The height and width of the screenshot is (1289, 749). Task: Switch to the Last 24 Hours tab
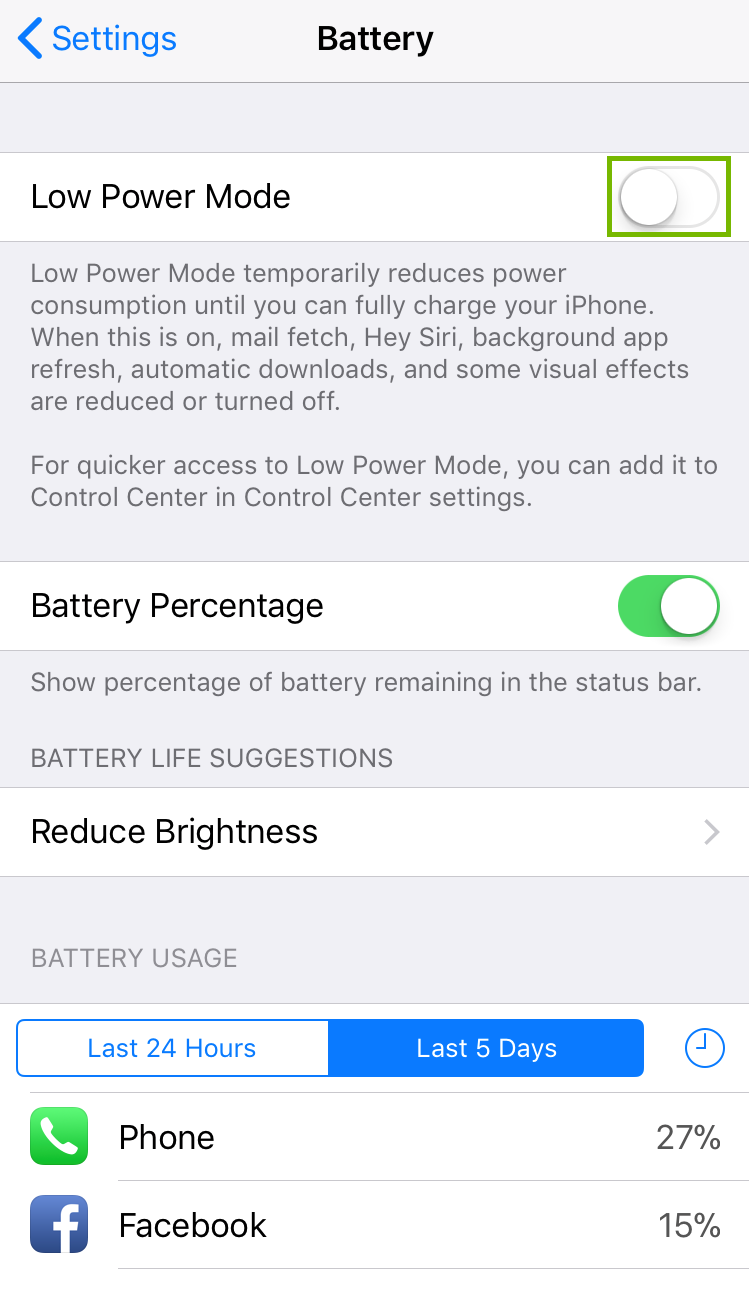(171, 1047)
